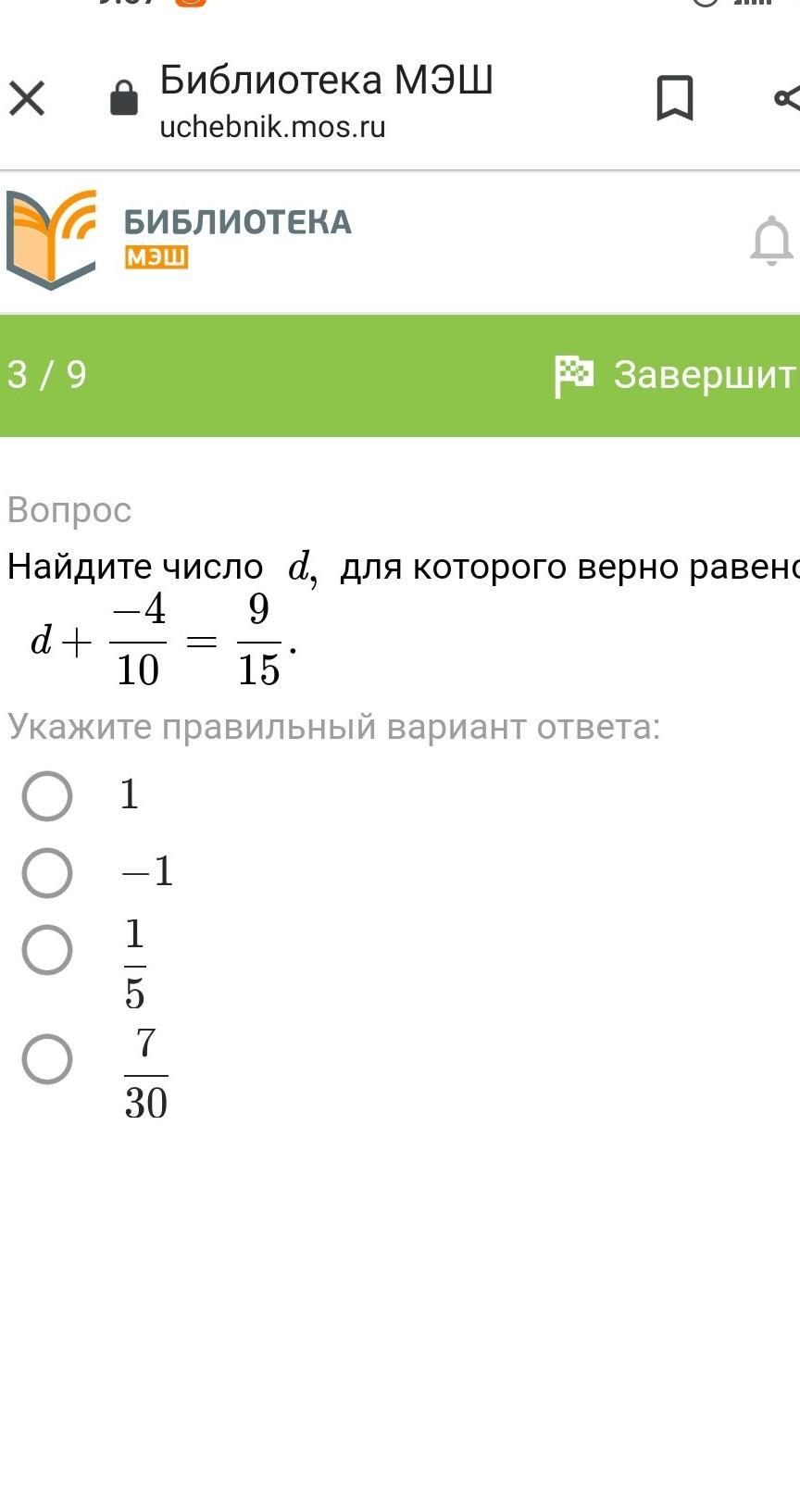Close the browser tab with X
This screenshot has height=1512, width=800.
click(27, 98)
